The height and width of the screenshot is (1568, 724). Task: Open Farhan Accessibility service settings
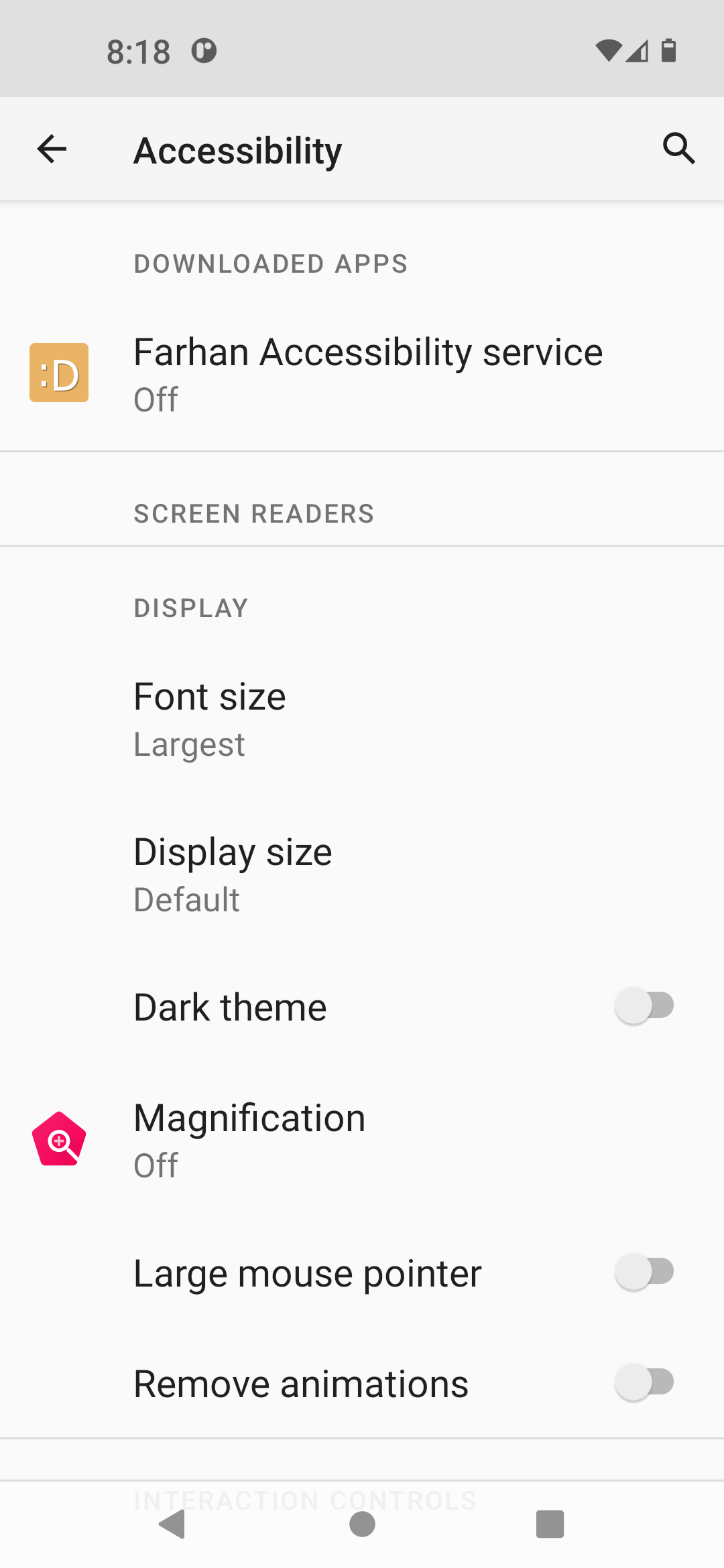tap(362, 374)
